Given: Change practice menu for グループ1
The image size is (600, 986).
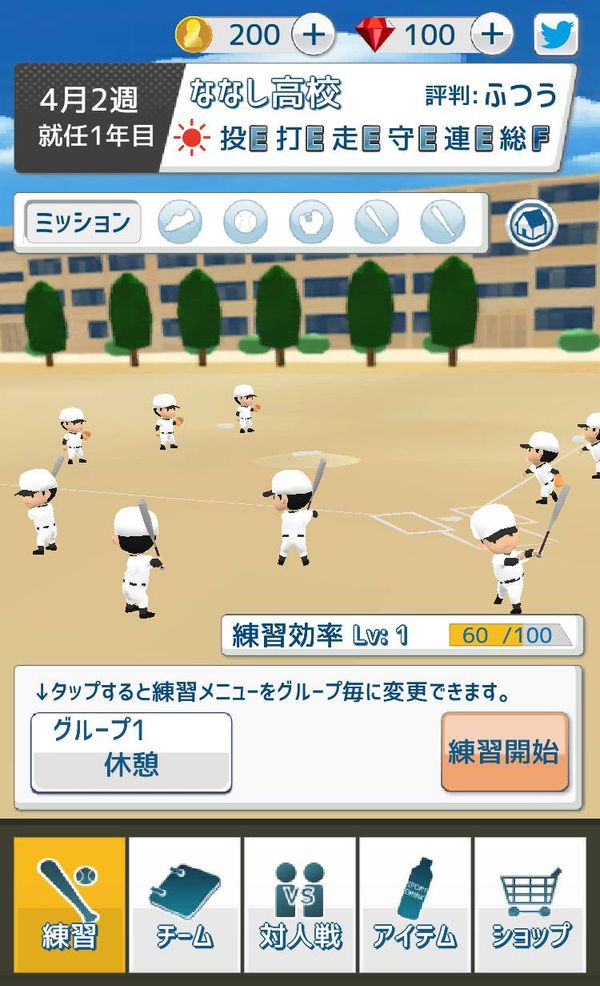Looking at the screenshot, I should 131,752.
